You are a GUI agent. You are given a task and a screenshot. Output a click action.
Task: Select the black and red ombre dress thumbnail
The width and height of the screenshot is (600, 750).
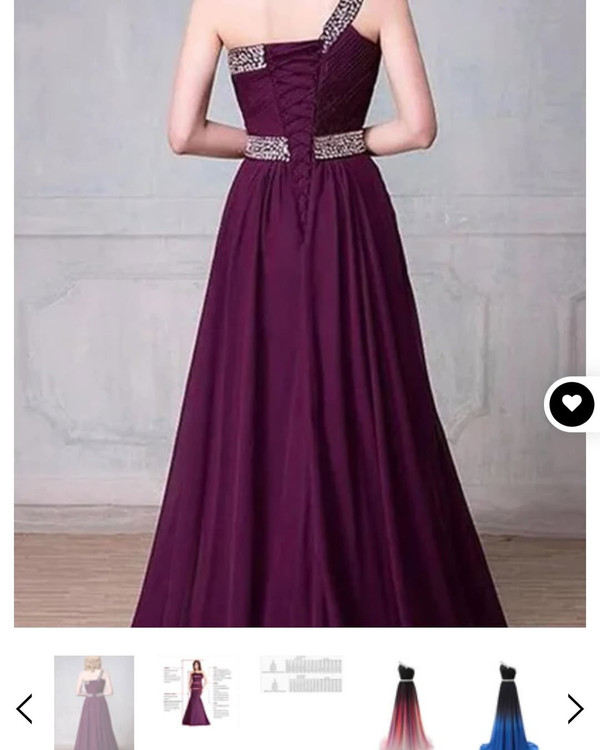pos(405,704)
